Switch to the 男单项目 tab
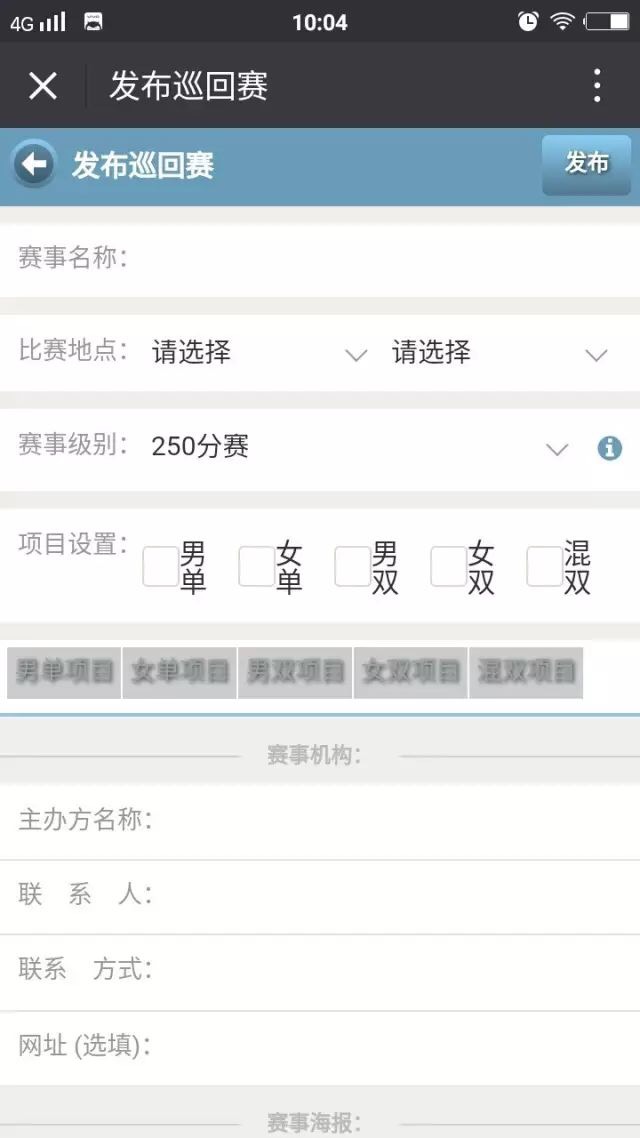The width and height of the screenshot is (640, 1138). coord(64,672)
